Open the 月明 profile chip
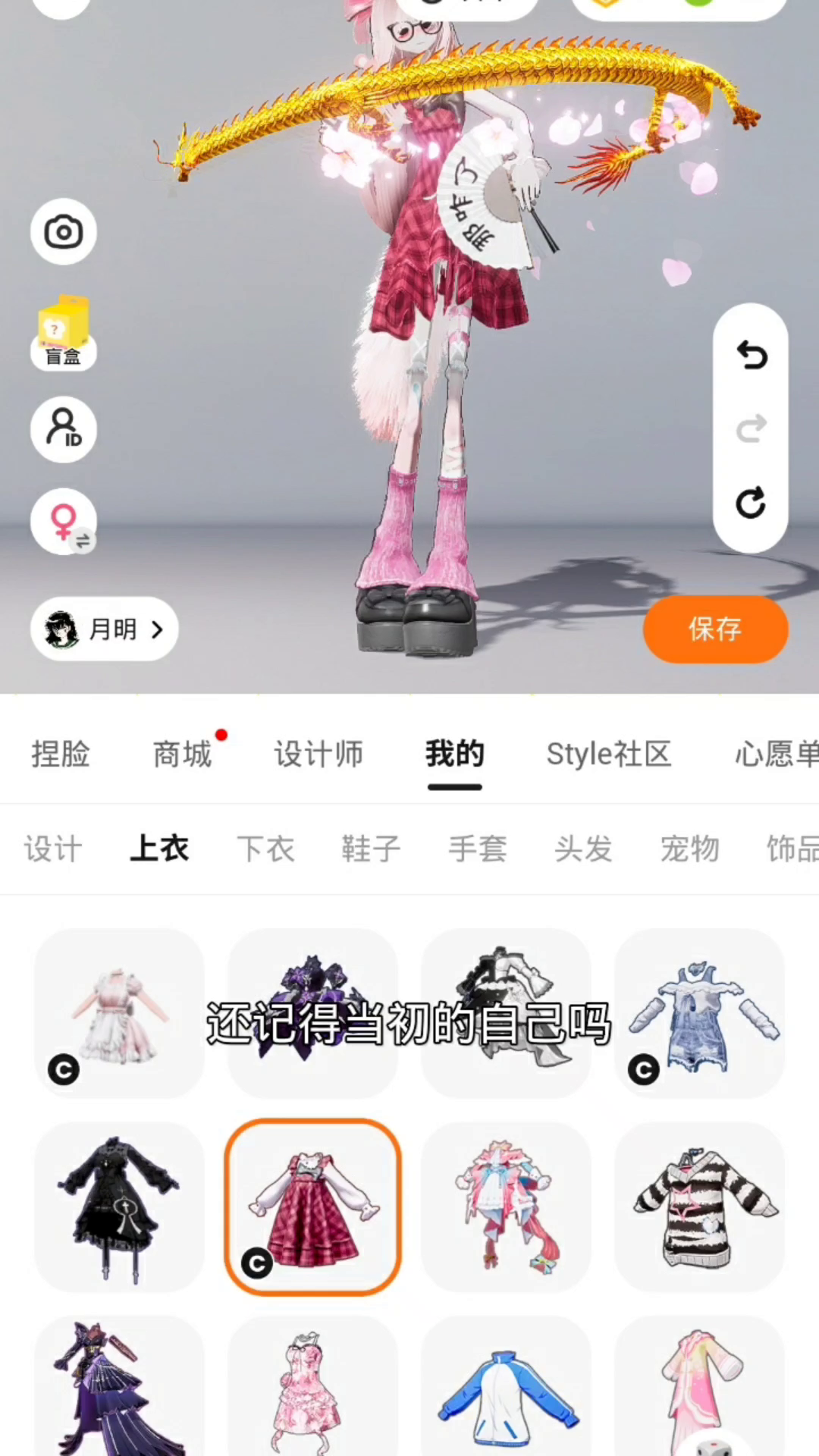Viewport: 819px width, 1456px height. pyautogui.click(x=105, y=629)
